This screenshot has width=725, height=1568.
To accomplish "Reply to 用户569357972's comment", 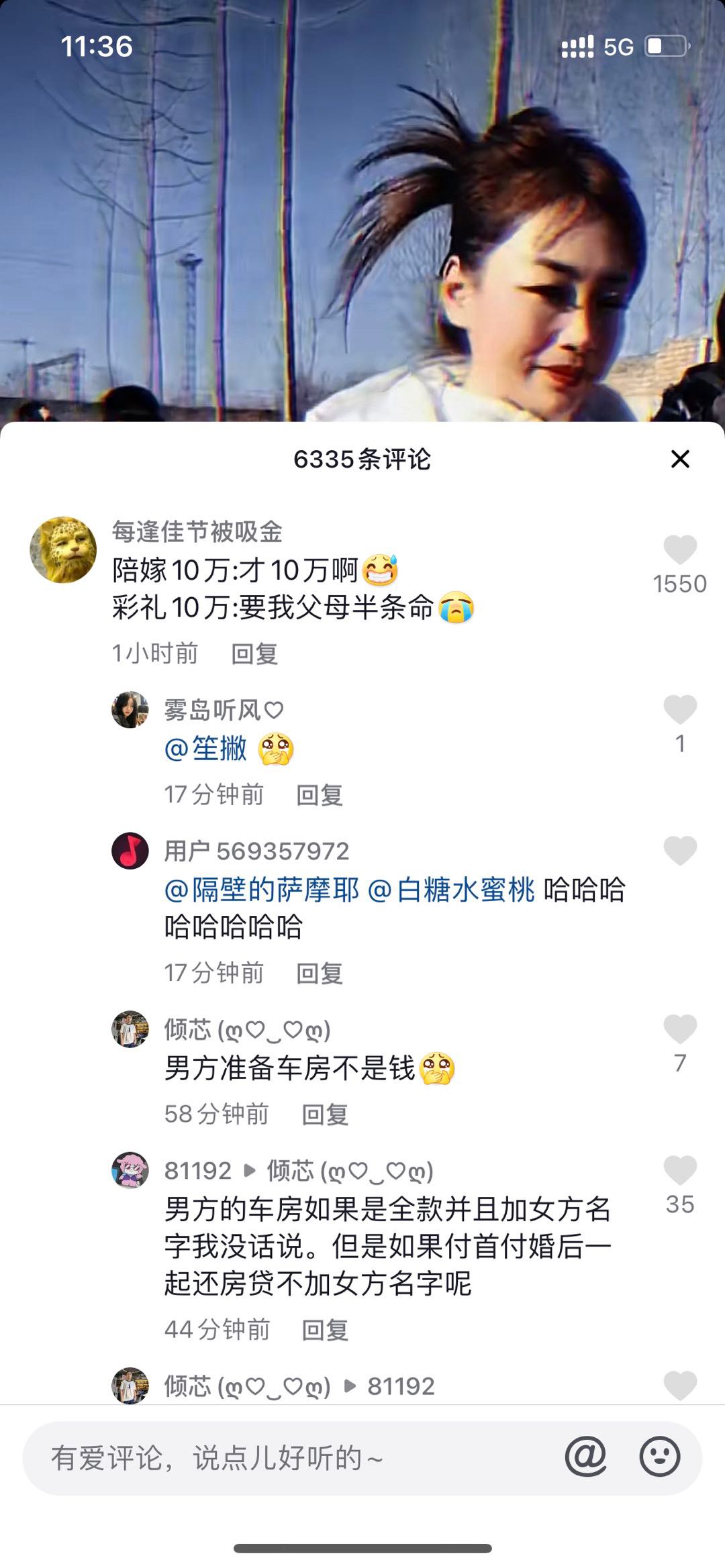I will 320,974.
